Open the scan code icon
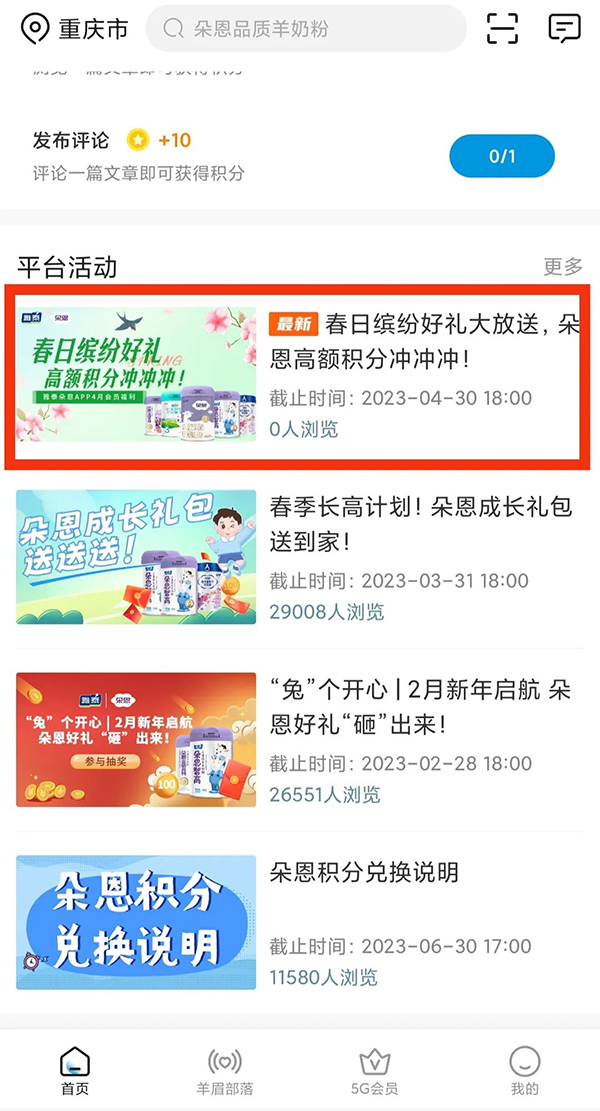The height and width of the screenshot is (1111, 600). (503, 28)
